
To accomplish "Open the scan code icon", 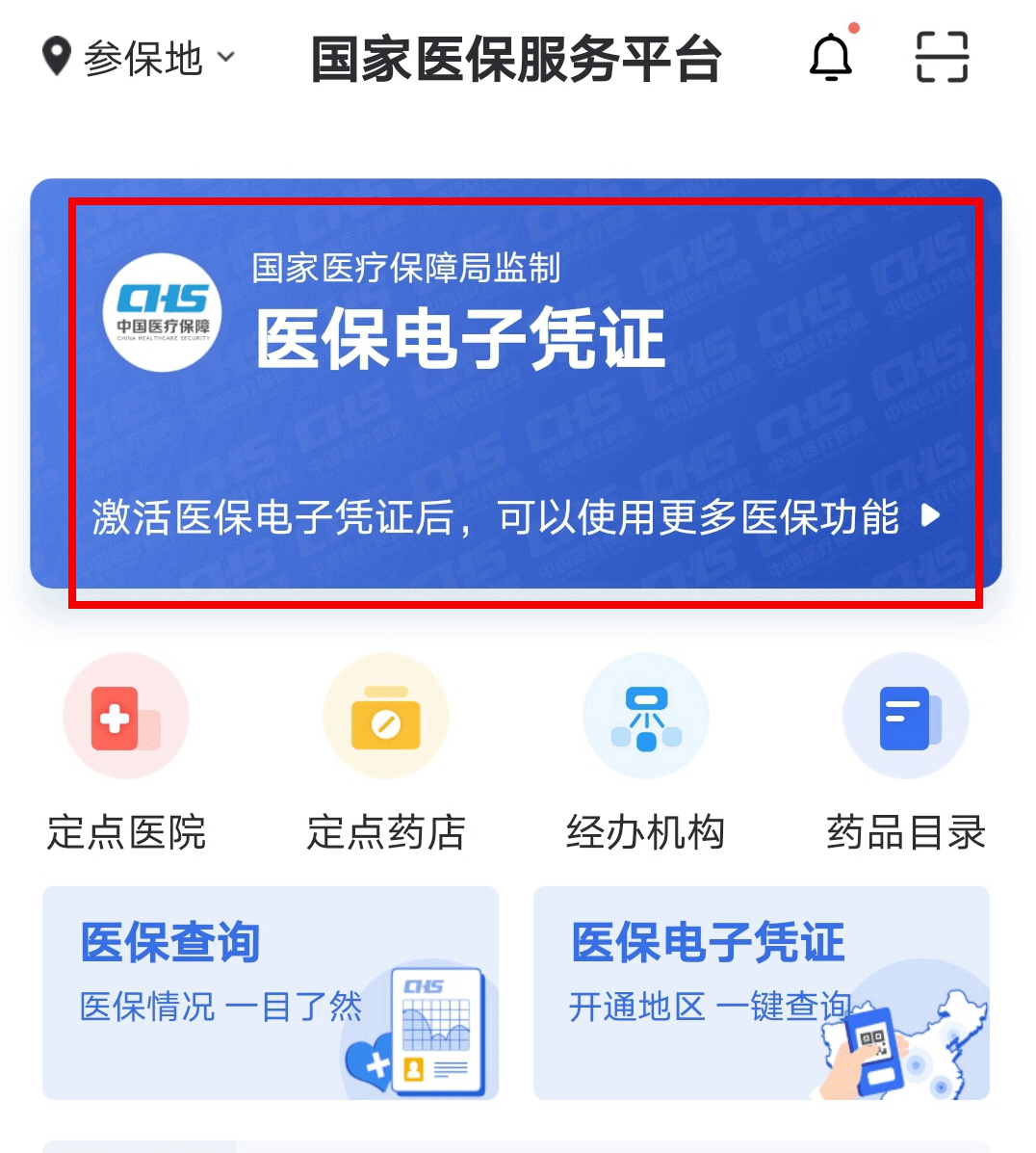I will [x=941, y=58].
